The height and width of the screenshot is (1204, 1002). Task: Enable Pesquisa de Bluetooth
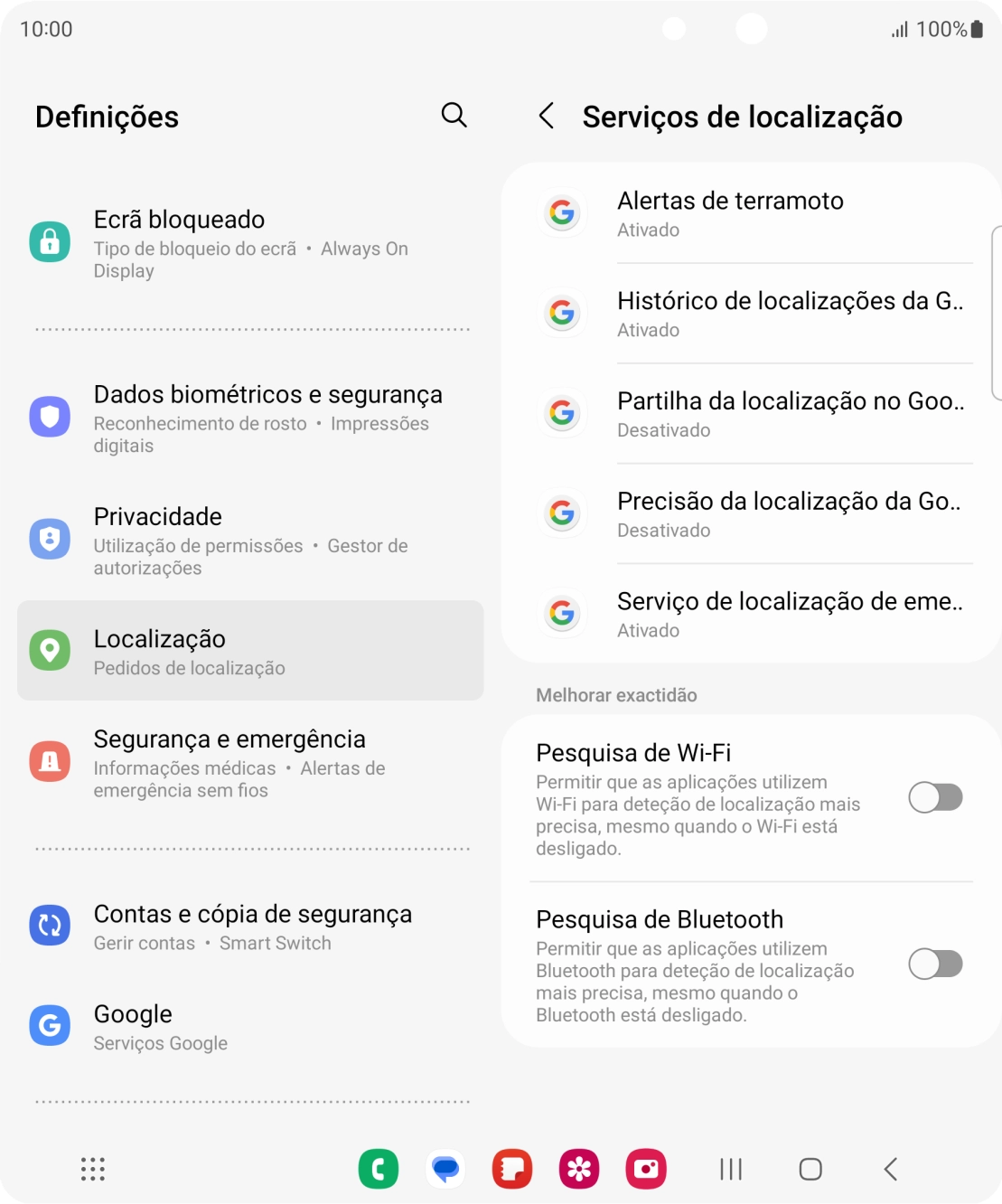pyautogui.click(x=935, y=964)
